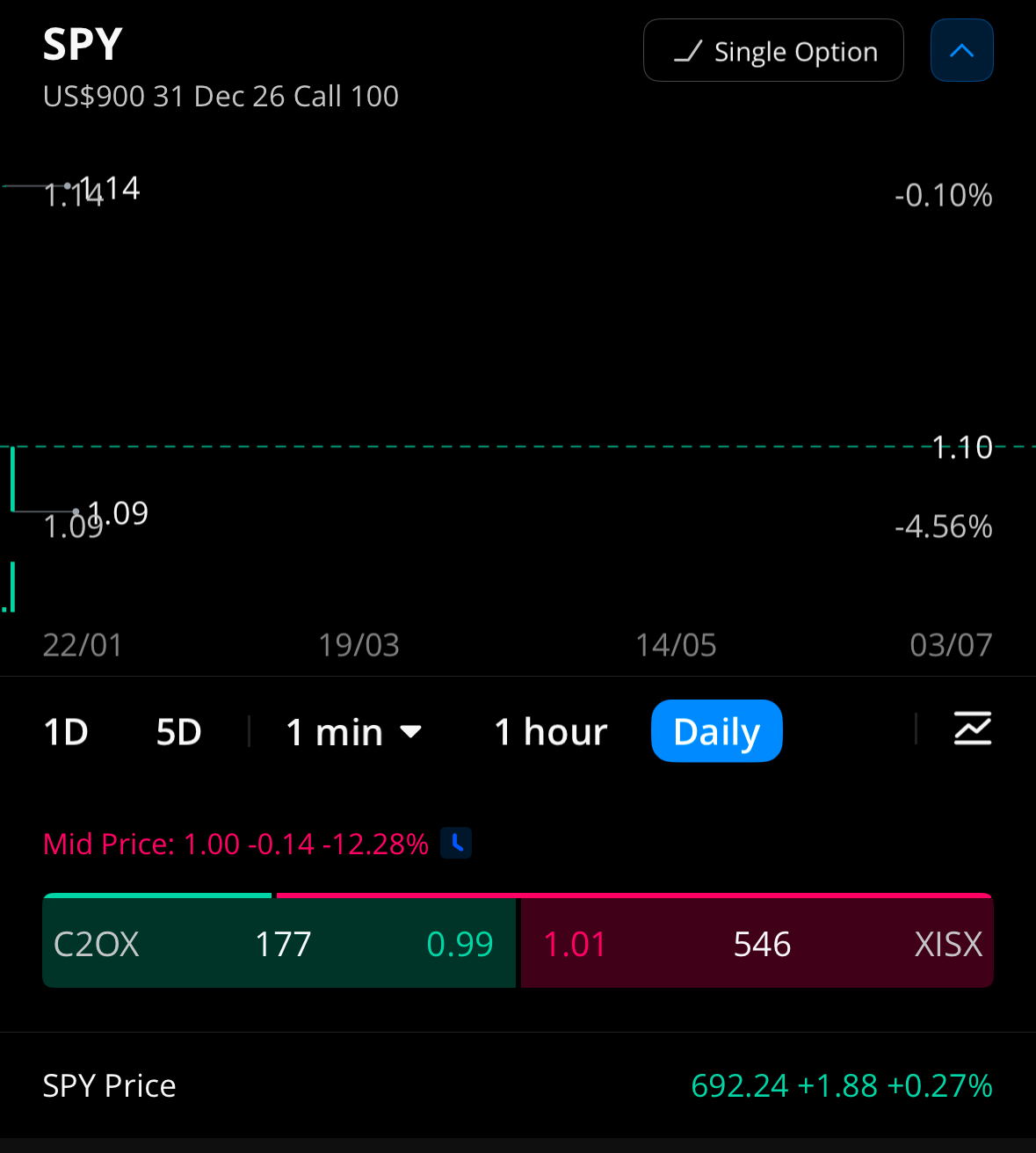Tap the clock icon beside Mid Price

[x=456, y=844]
